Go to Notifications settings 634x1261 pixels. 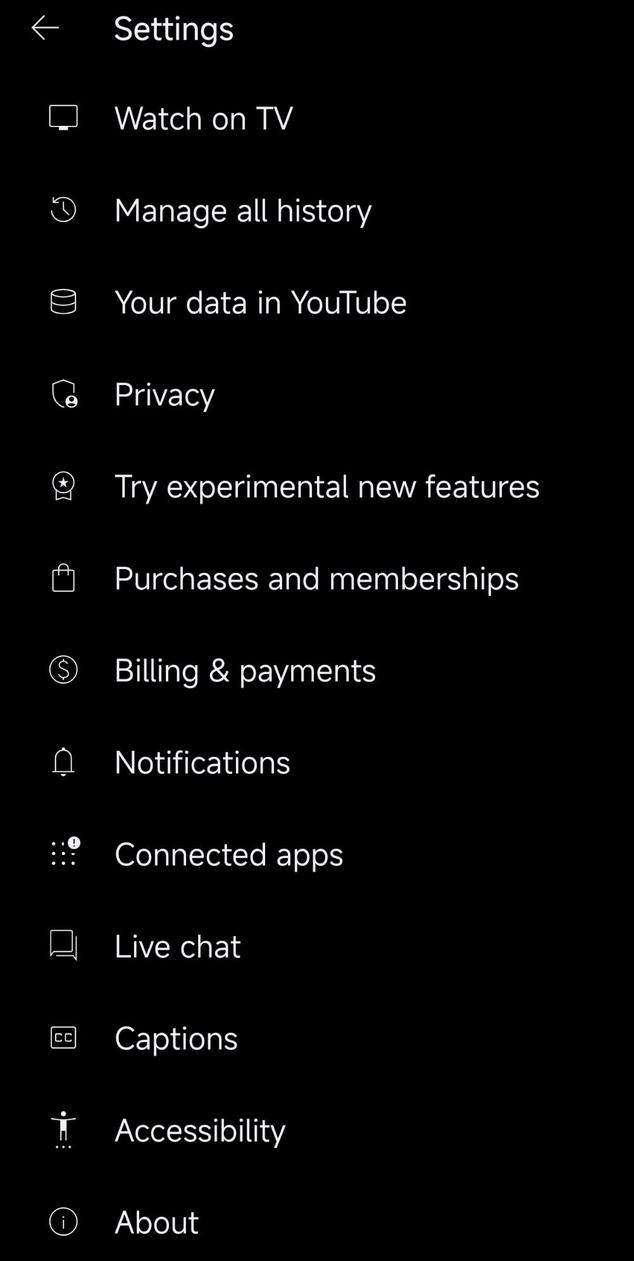202,763
